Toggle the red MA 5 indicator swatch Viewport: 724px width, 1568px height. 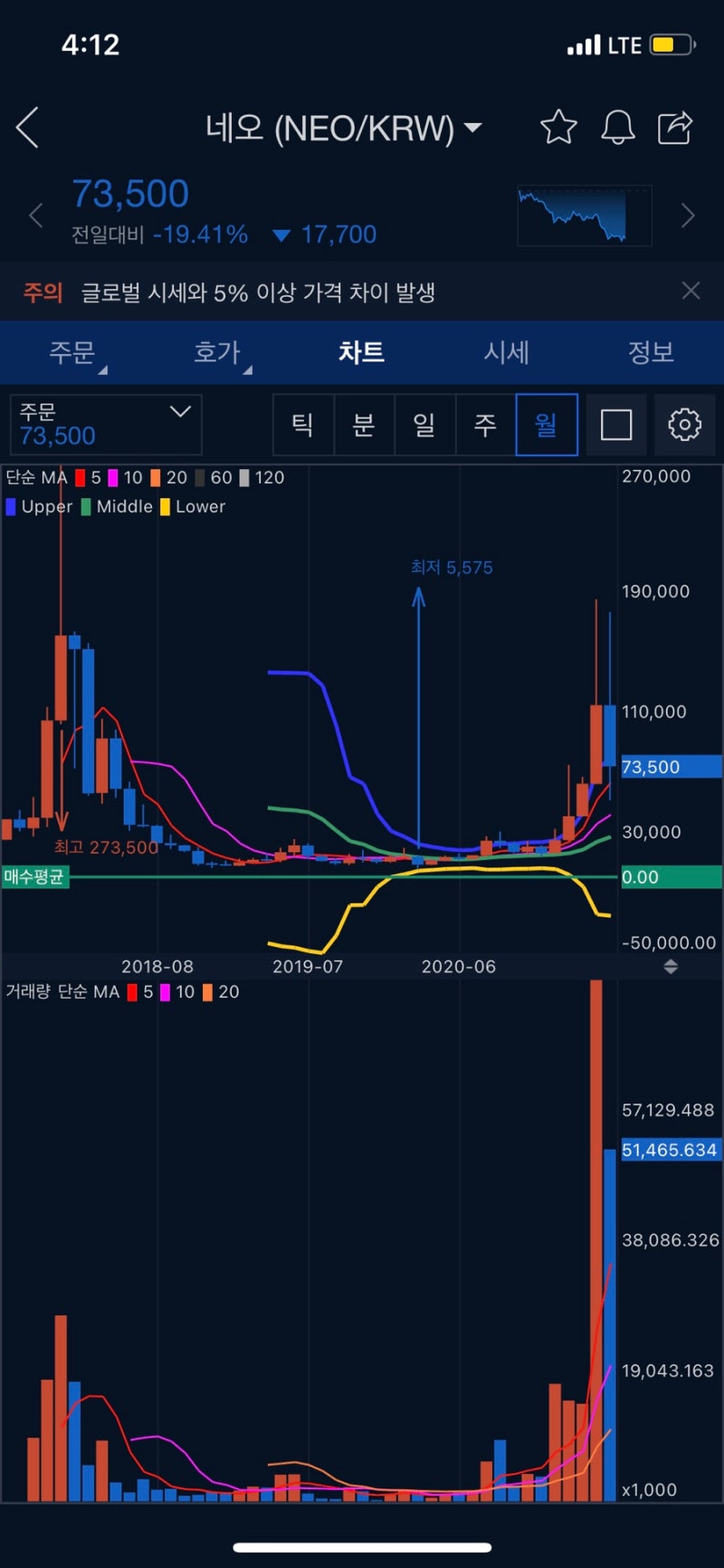tap(82, 477)
